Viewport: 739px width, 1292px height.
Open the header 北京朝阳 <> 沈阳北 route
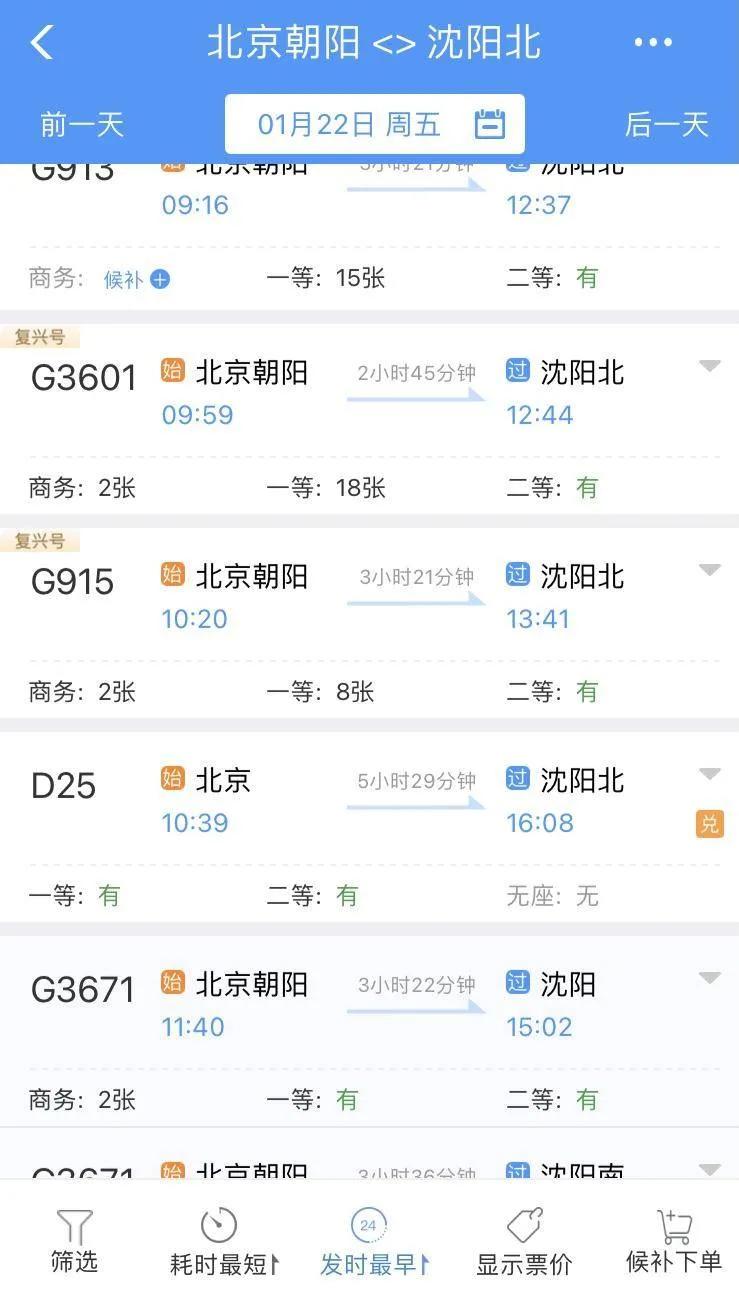pyautogui.click(x=371, y=42)
